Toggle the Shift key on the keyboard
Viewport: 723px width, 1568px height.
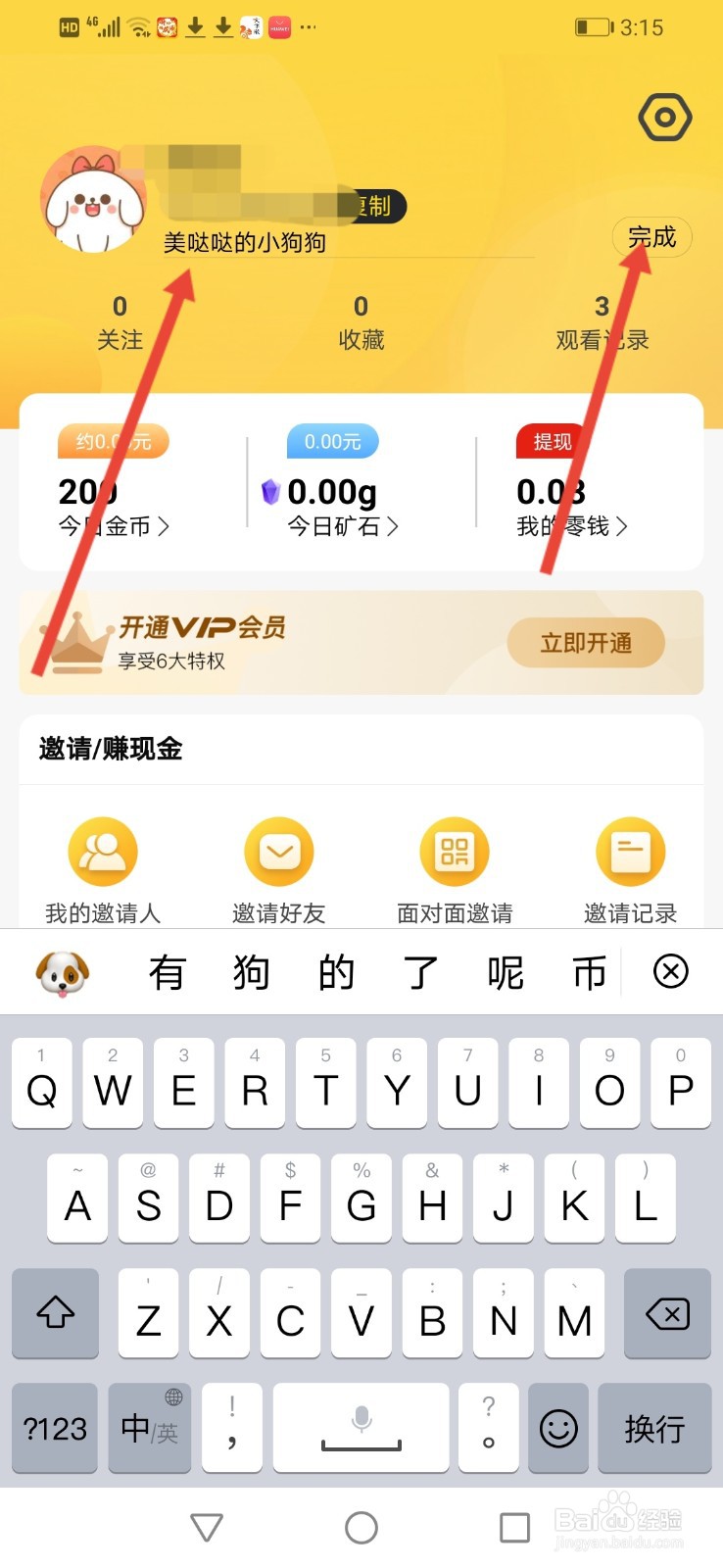pos(55,1313)
